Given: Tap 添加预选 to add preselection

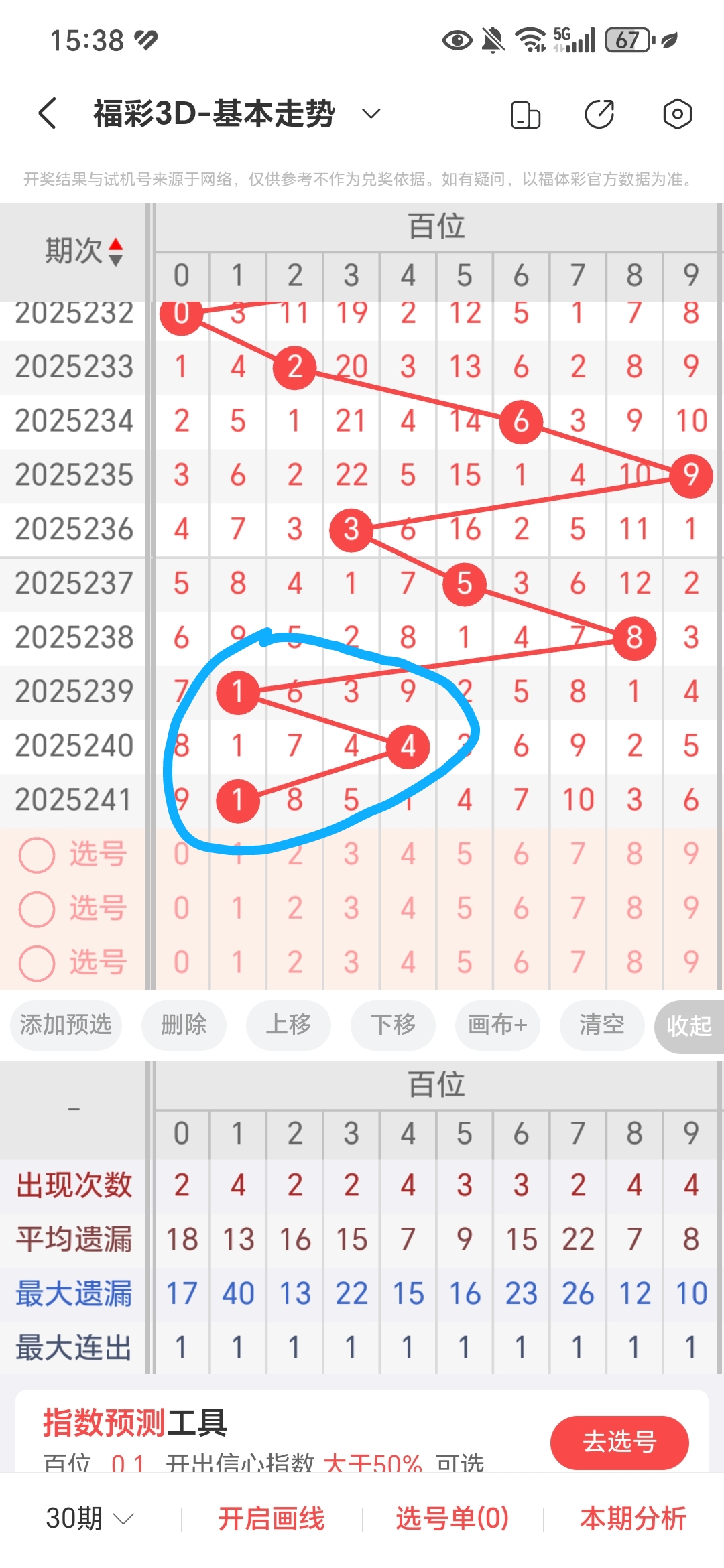Looking at the screenshot, I should click(x=64, y=1025).
